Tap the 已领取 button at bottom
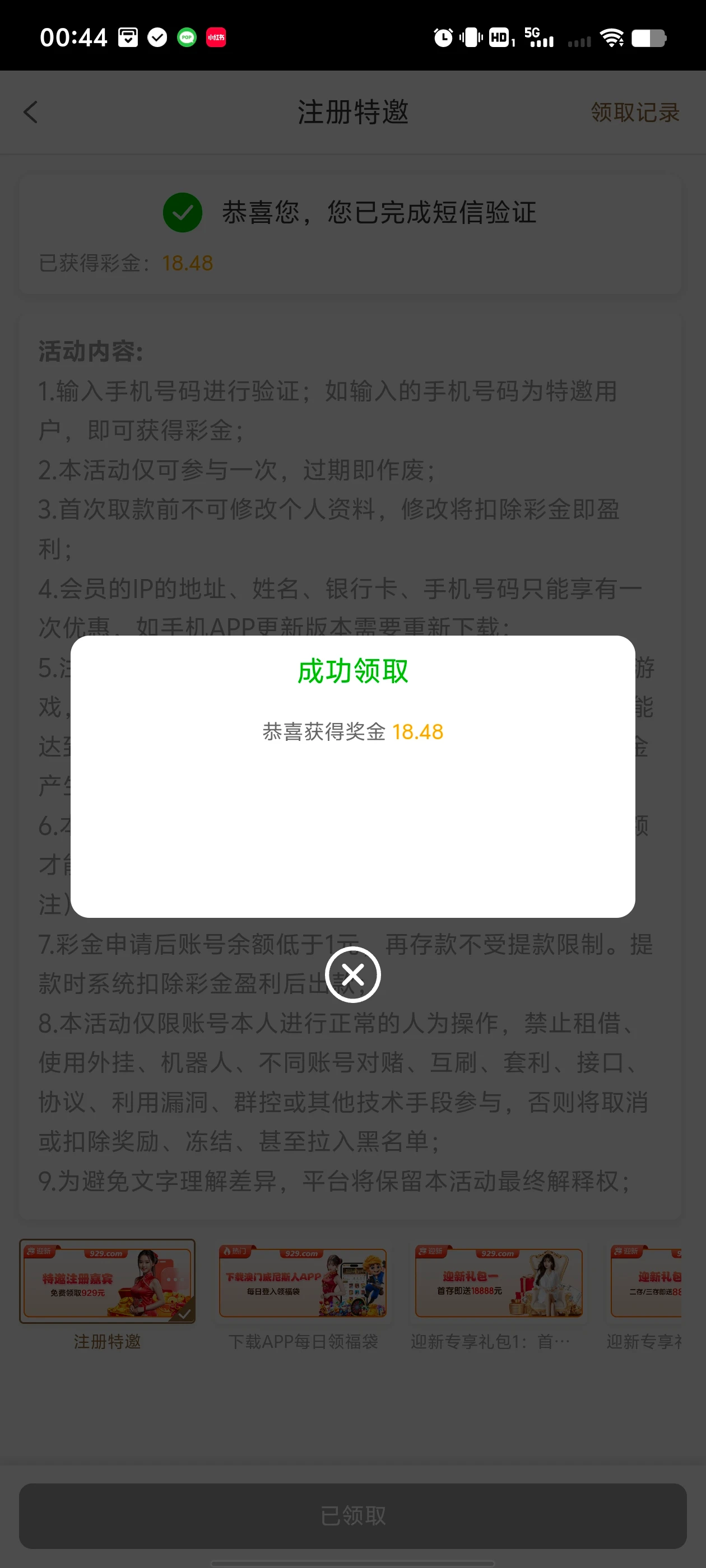 coord(352,1516)
